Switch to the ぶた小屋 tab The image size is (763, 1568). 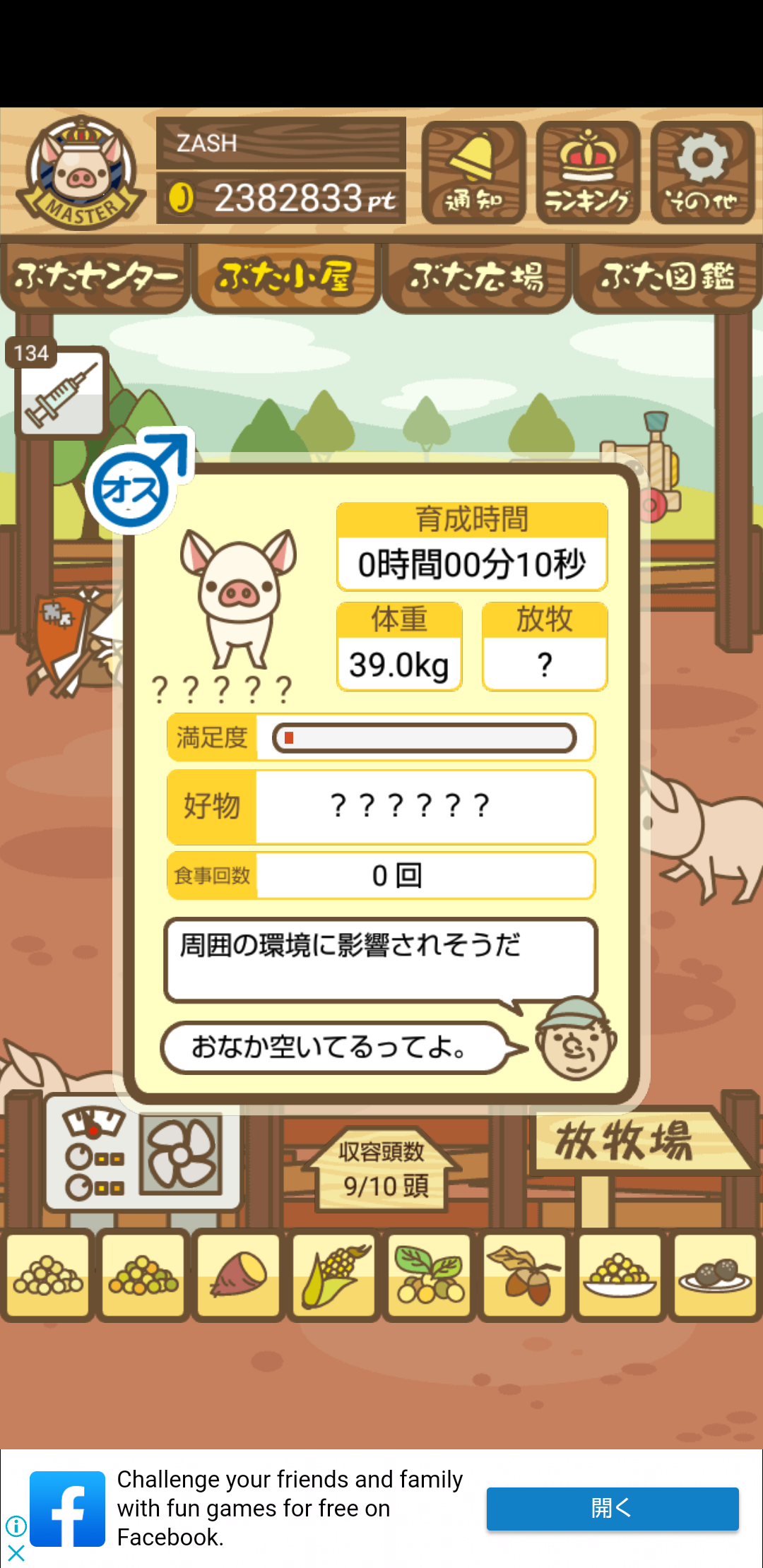286,277
